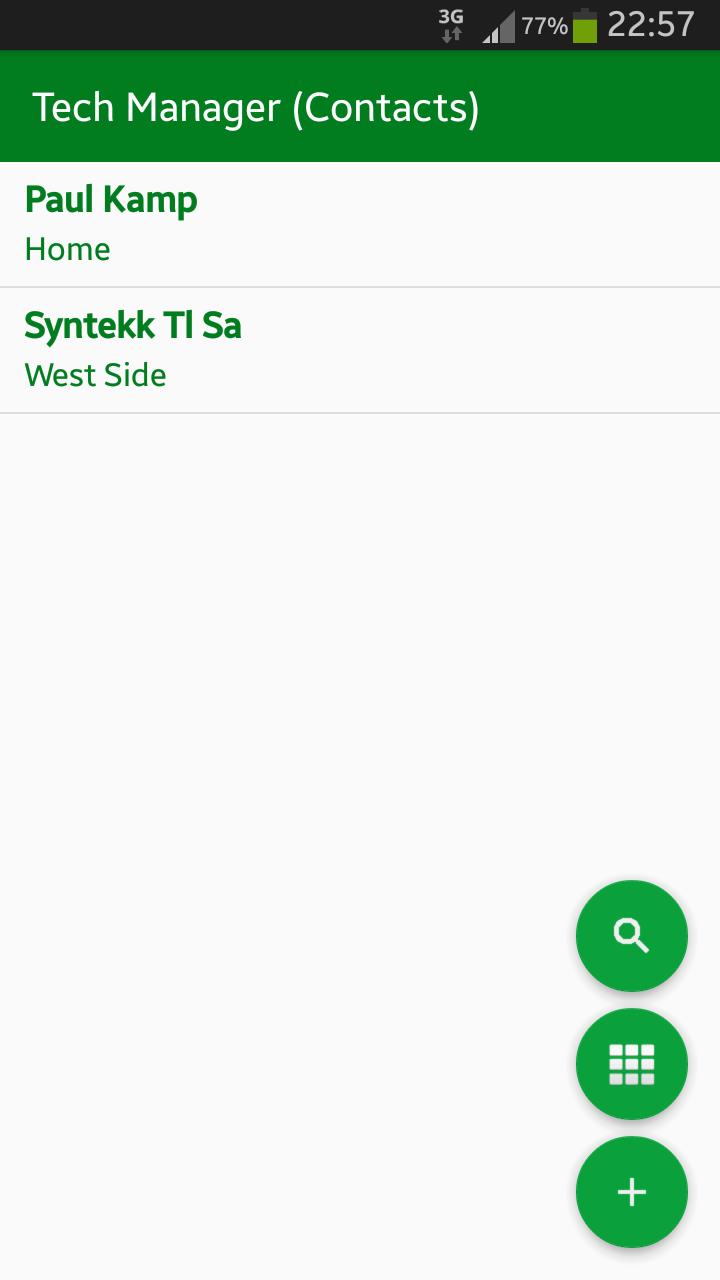Open the Paul Kamp contact
Screen dimensions: 720x1280
(x=360, y=224)
